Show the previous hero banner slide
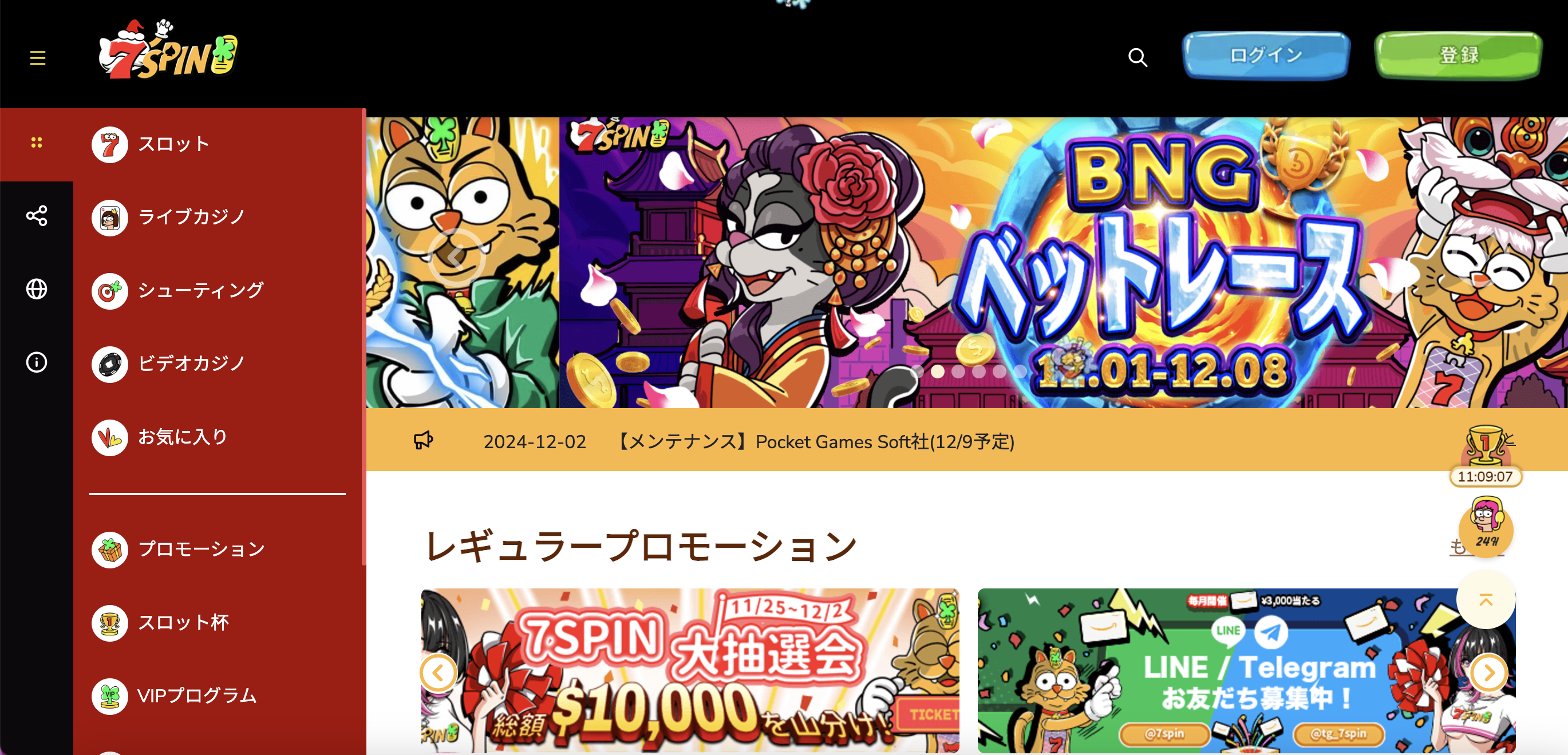 point(456,258)
